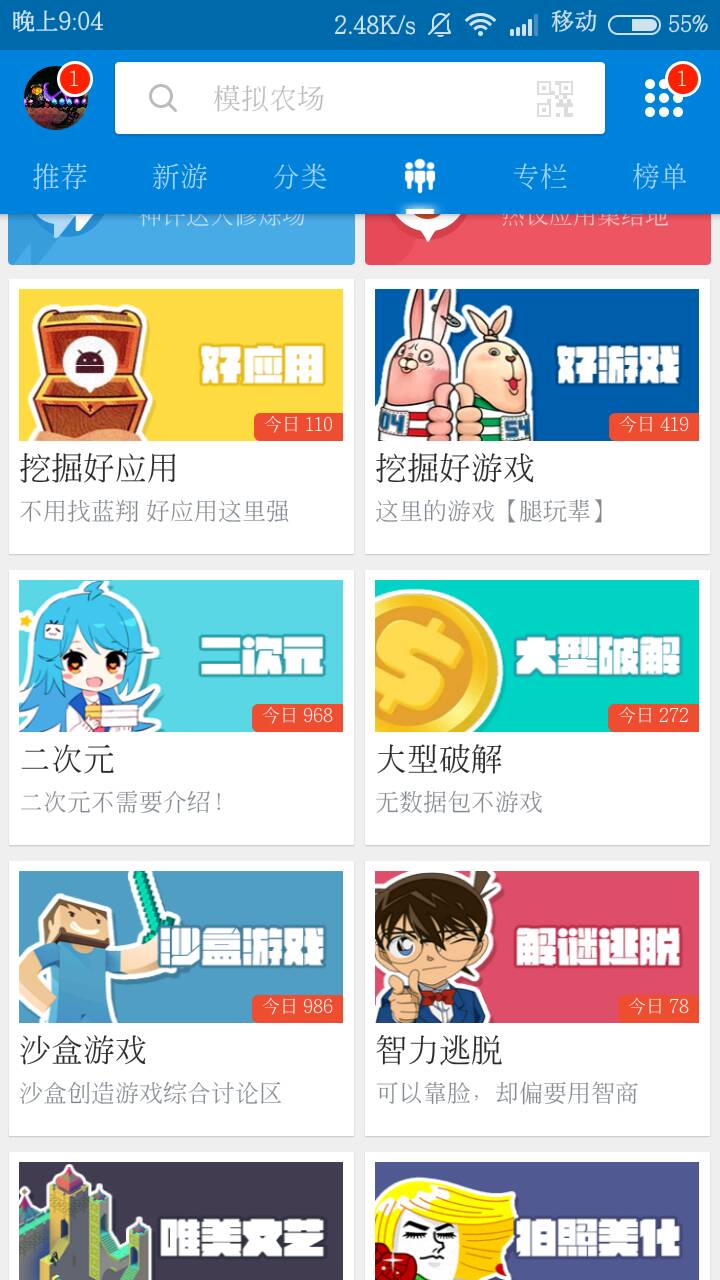This screenshot has width=720, height=1280.
Task: Open the 唯美文艺 board
Action: click(x=181, y=1220)
